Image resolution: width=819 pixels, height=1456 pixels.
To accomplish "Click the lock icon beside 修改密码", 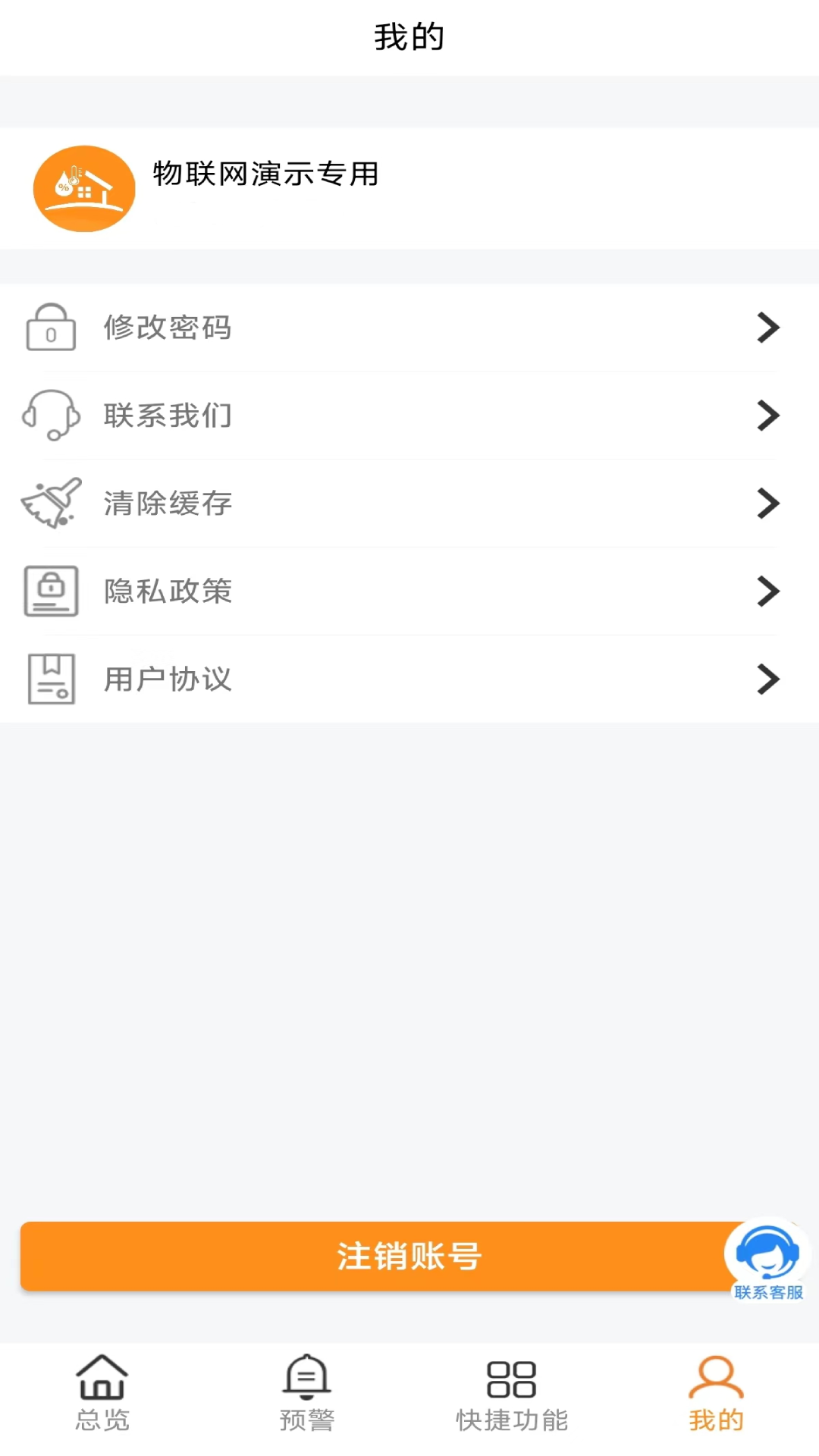I will [x=50, y=328].
